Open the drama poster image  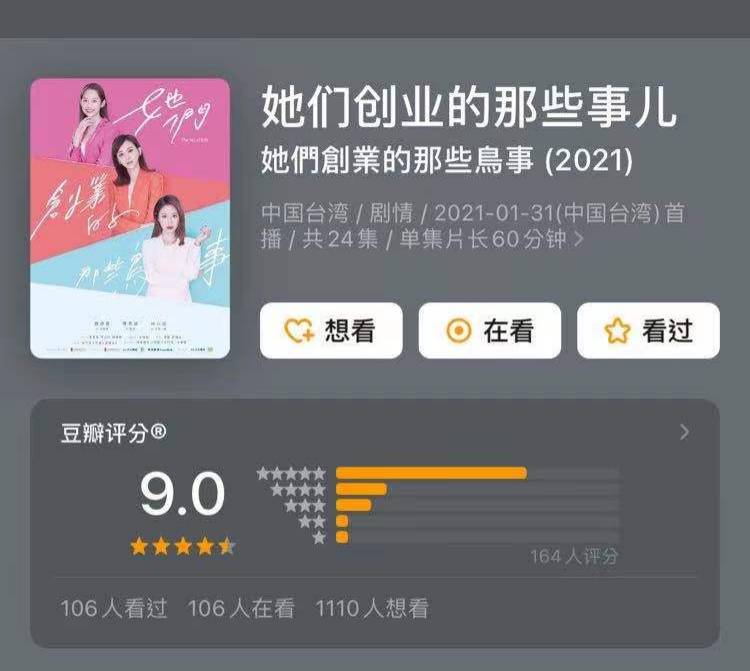(x=130, y=218)
